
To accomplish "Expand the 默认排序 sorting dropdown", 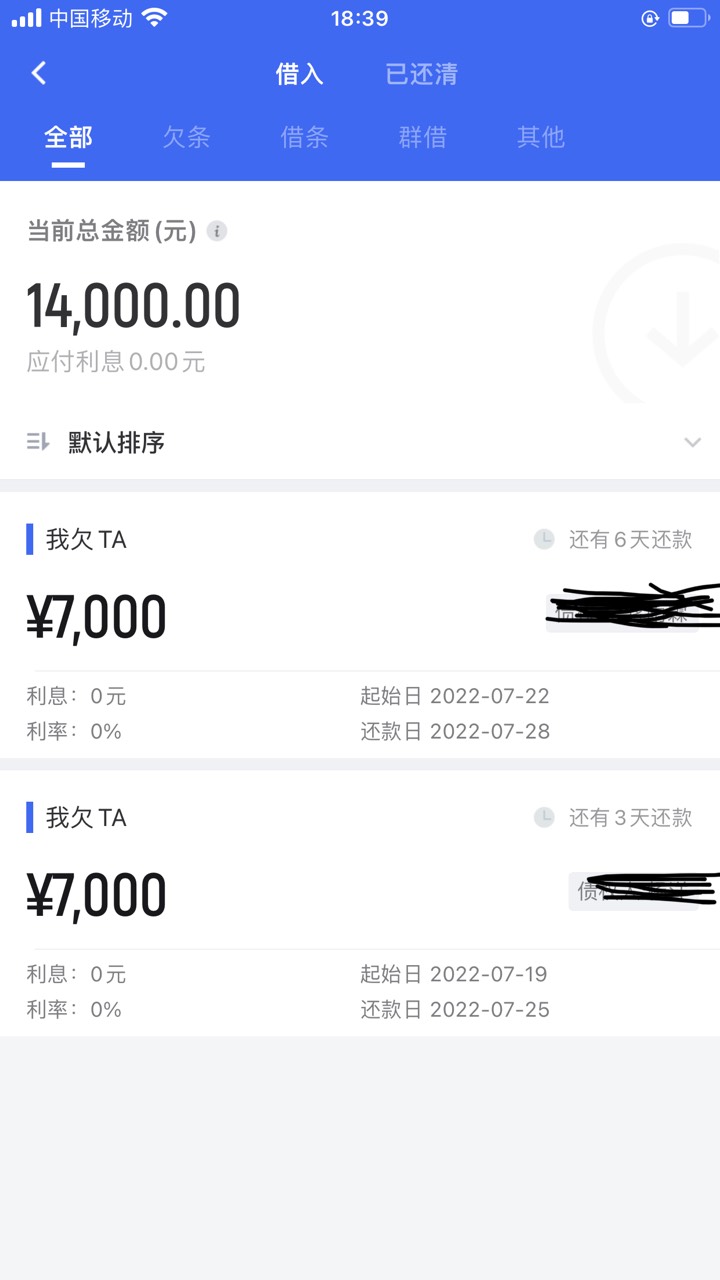I will click(x=360, y=442).
